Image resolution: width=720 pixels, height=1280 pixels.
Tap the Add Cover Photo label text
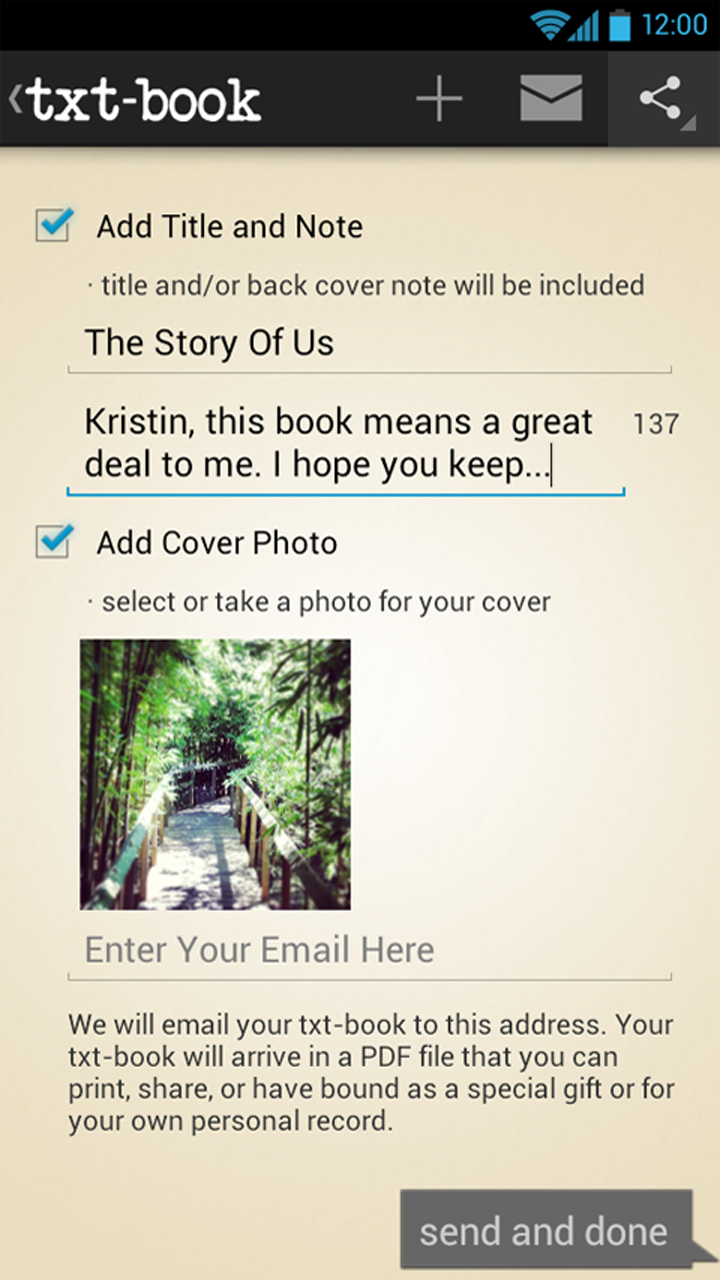[216, 542]
